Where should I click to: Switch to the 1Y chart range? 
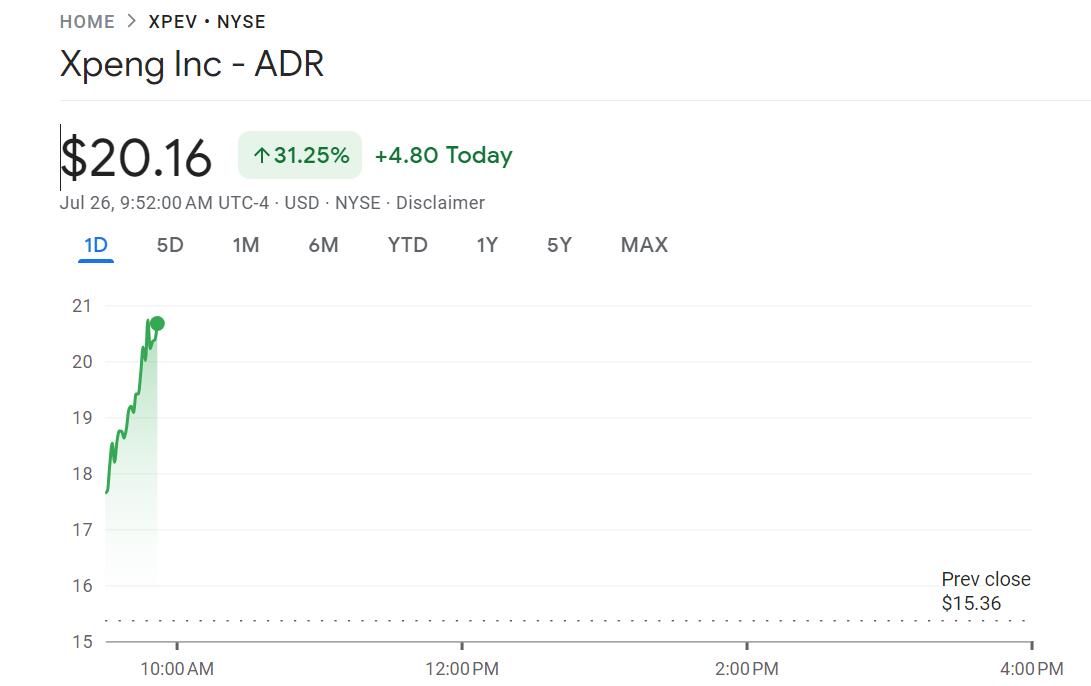(x=487, y=245)
